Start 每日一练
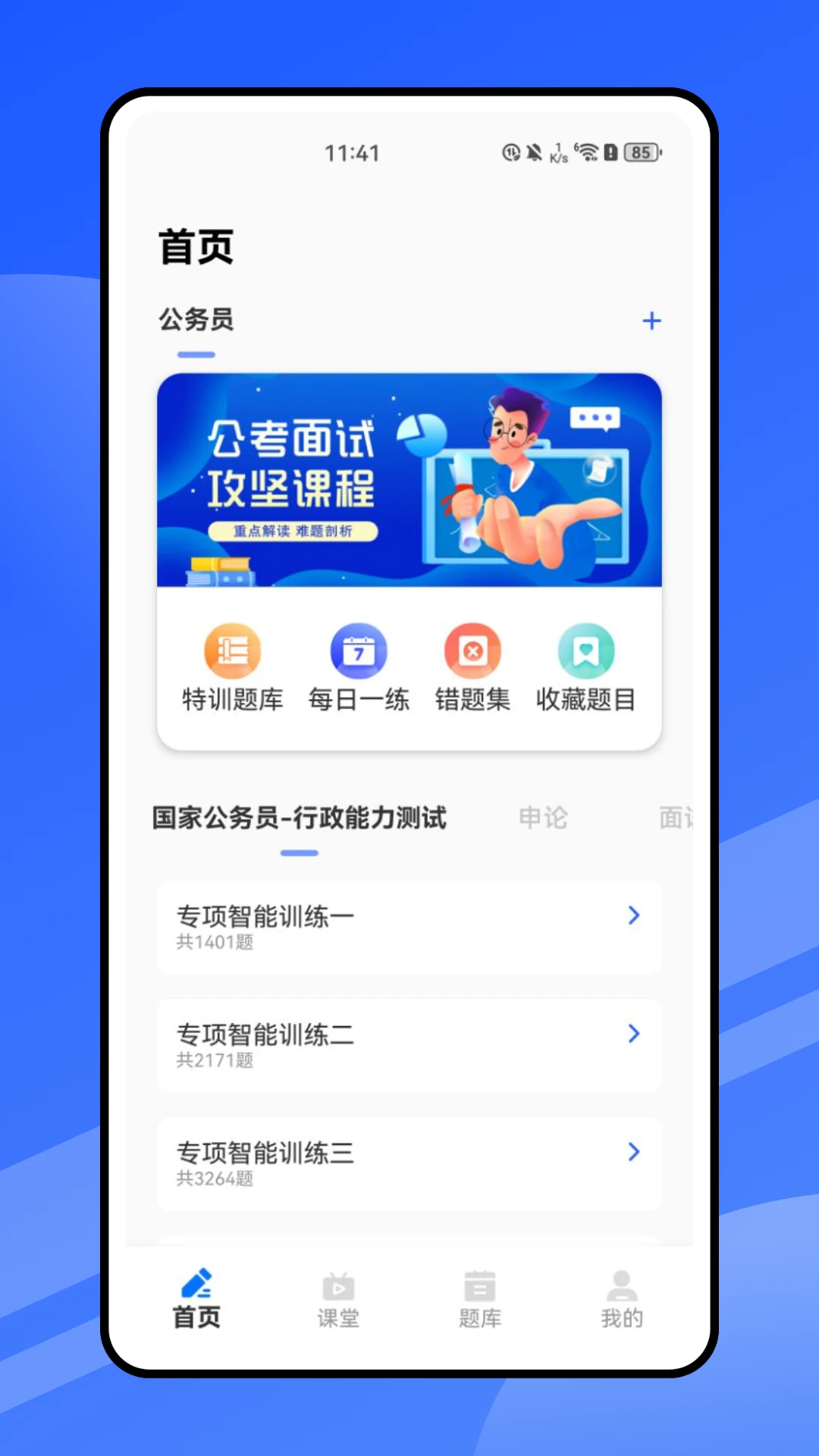The height and width of the screenshot is (1456, 819). [x=359, y=667]
